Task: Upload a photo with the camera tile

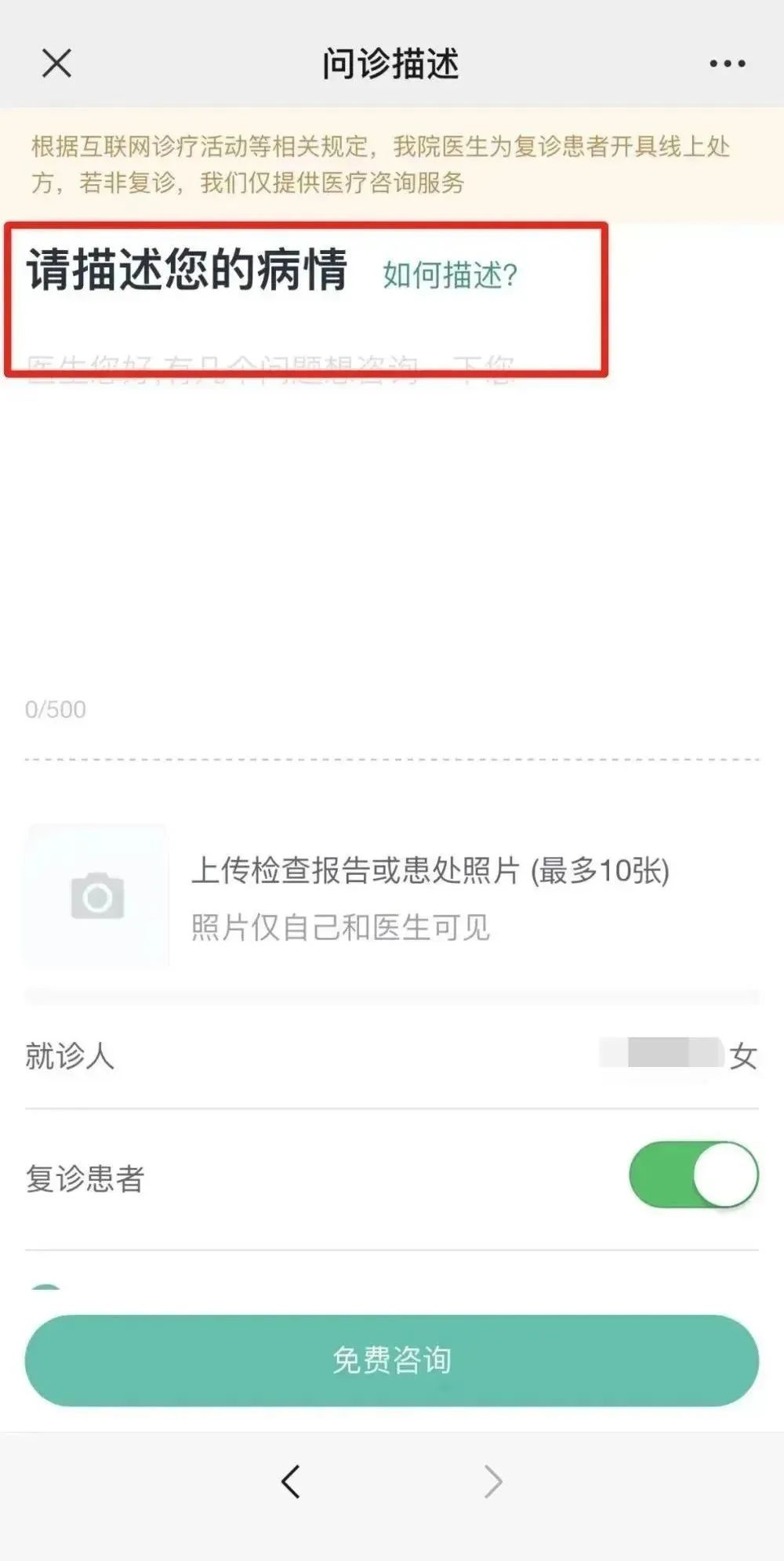Action: [97, 895]
